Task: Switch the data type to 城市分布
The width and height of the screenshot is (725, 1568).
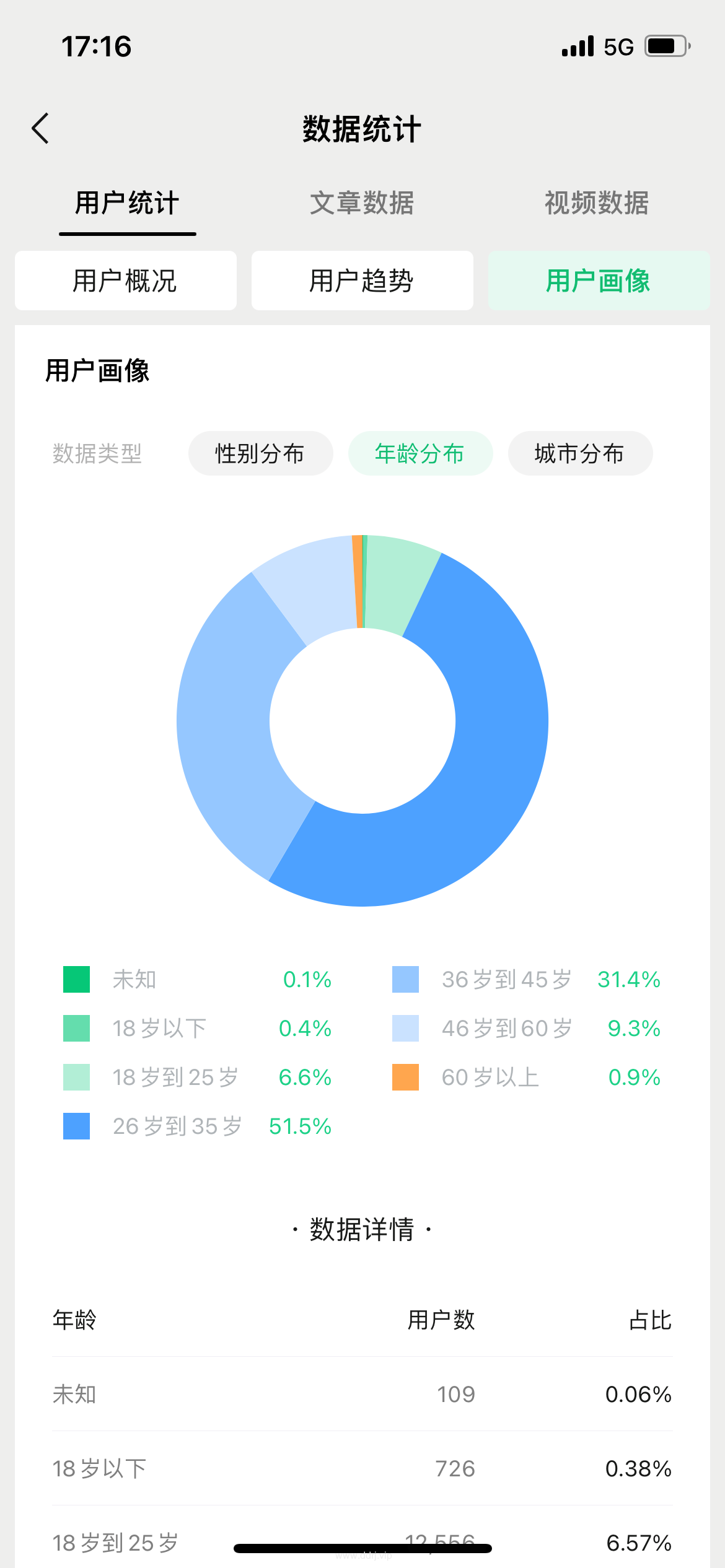Action: click(x=580, y=453)
